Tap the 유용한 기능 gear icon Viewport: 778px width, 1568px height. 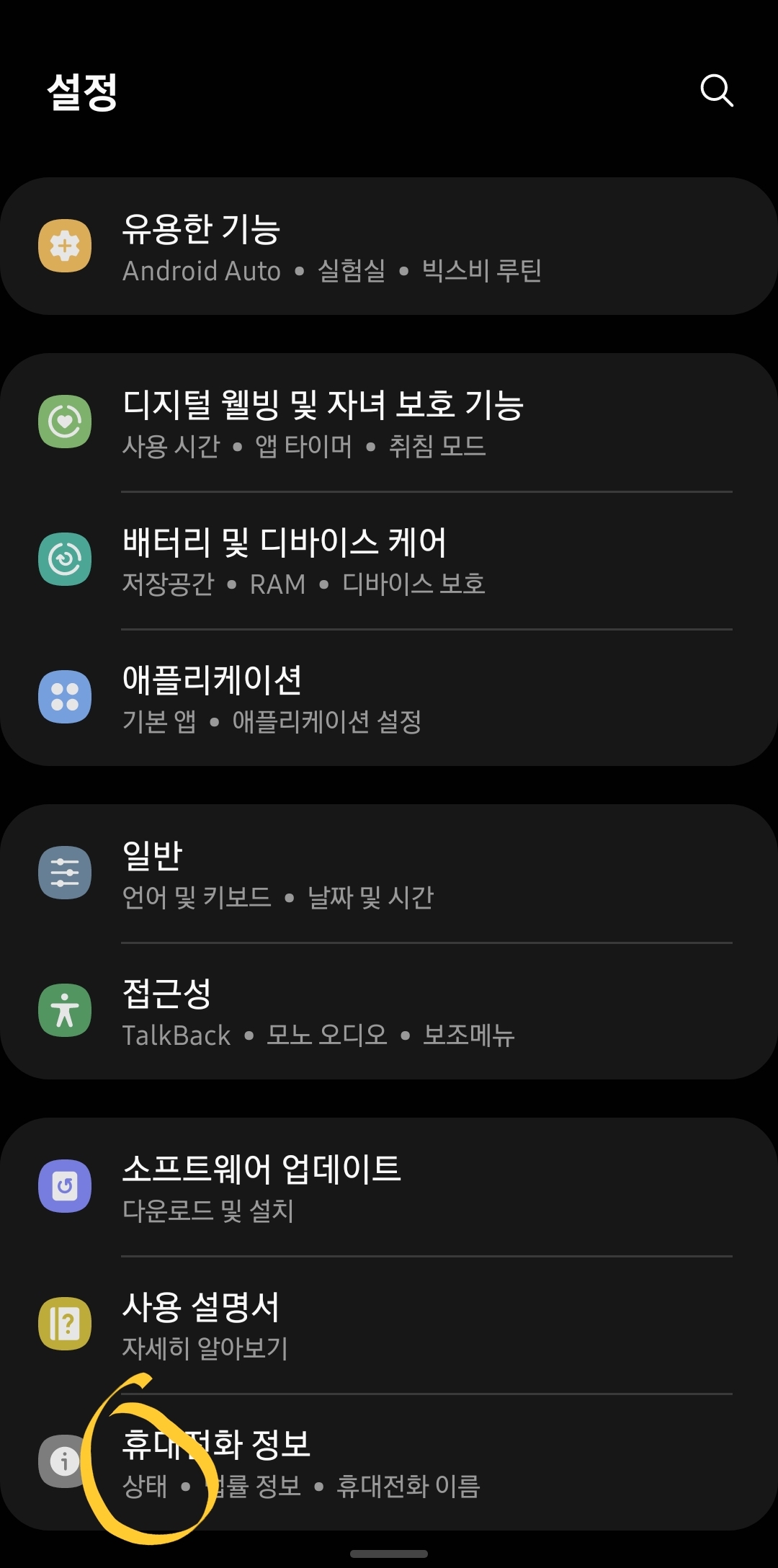(65, 245)
